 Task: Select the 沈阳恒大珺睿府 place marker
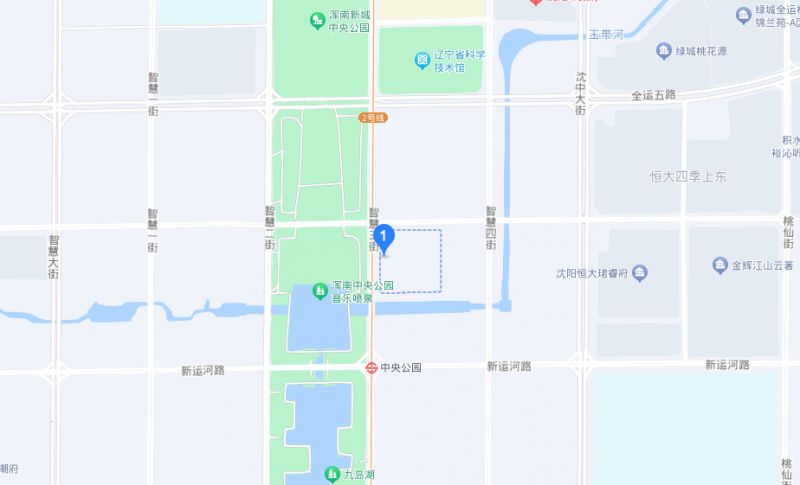640,272
